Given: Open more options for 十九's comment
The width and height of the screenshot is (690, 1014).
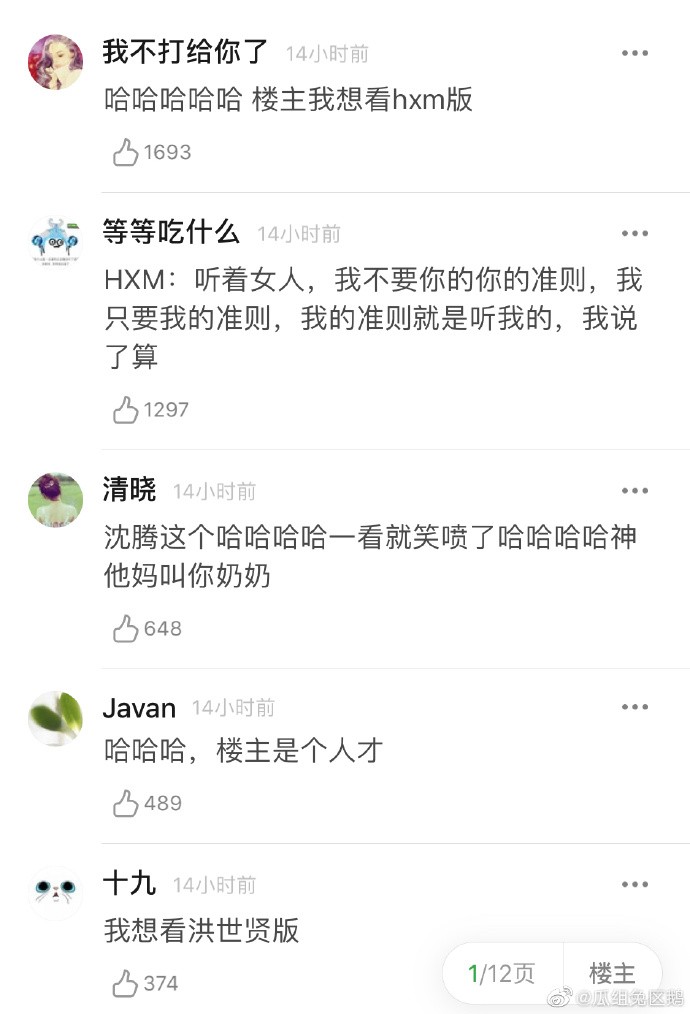Looking at the screenshot, I should [x=635, y=885].
